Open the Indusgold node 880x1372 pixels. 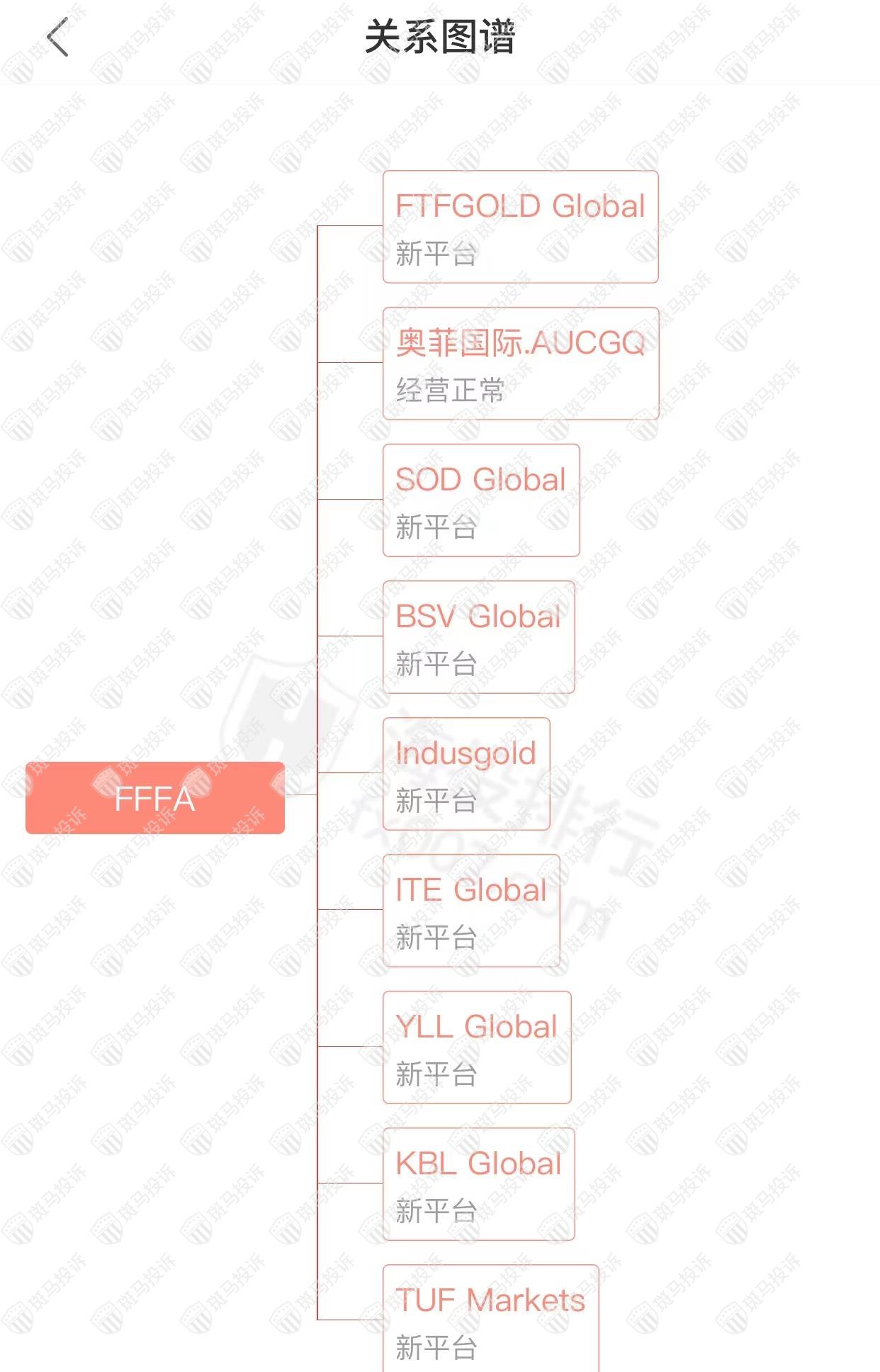click(466, 774)
